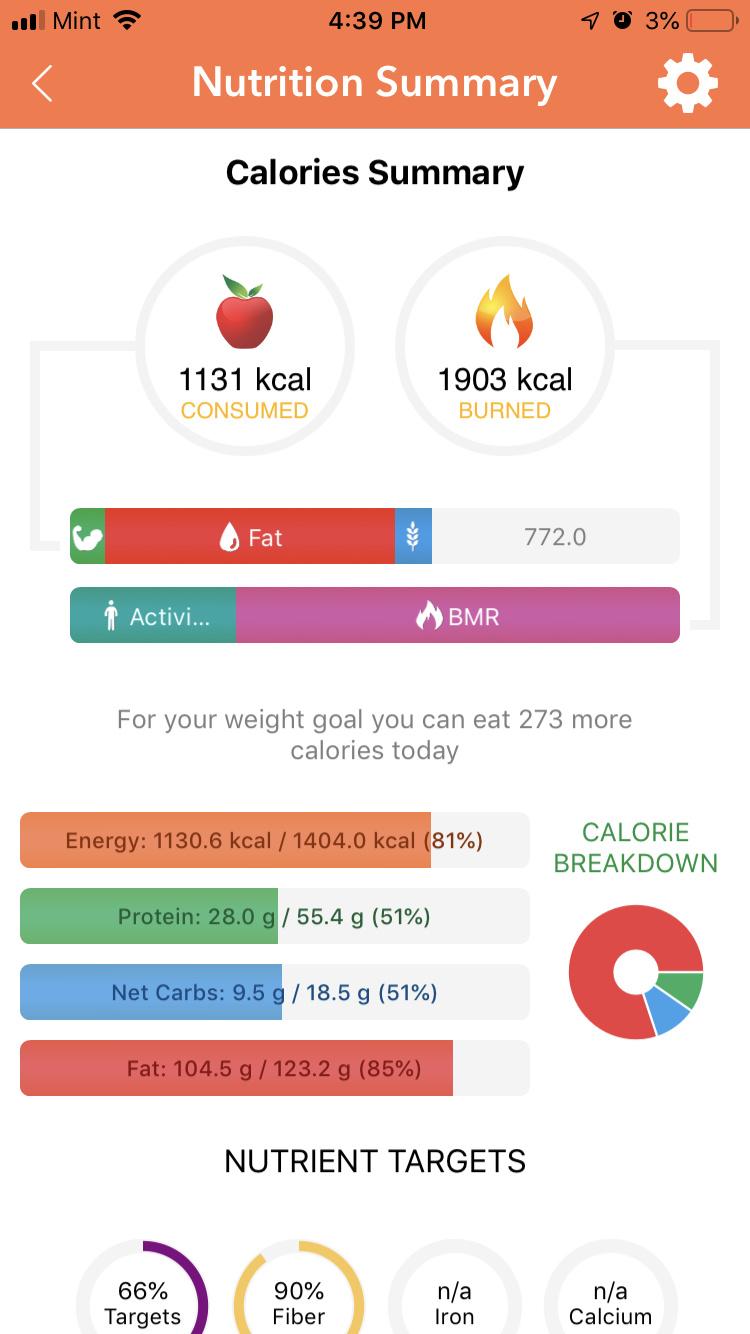Open the Protein target bar details
This screenshot has height=1334, width=750.
275,916
